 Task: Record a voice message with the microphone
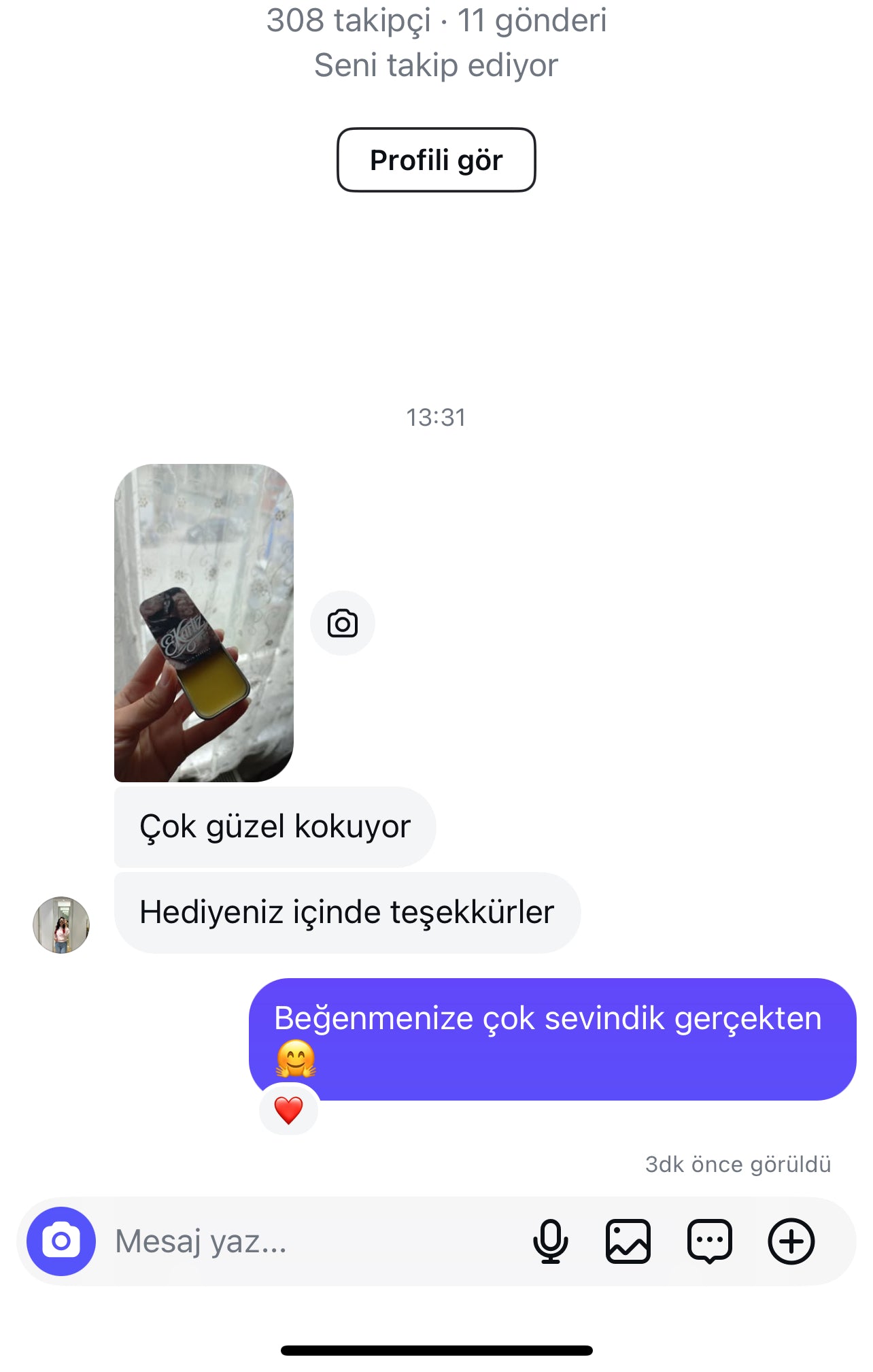point(550,1241)
